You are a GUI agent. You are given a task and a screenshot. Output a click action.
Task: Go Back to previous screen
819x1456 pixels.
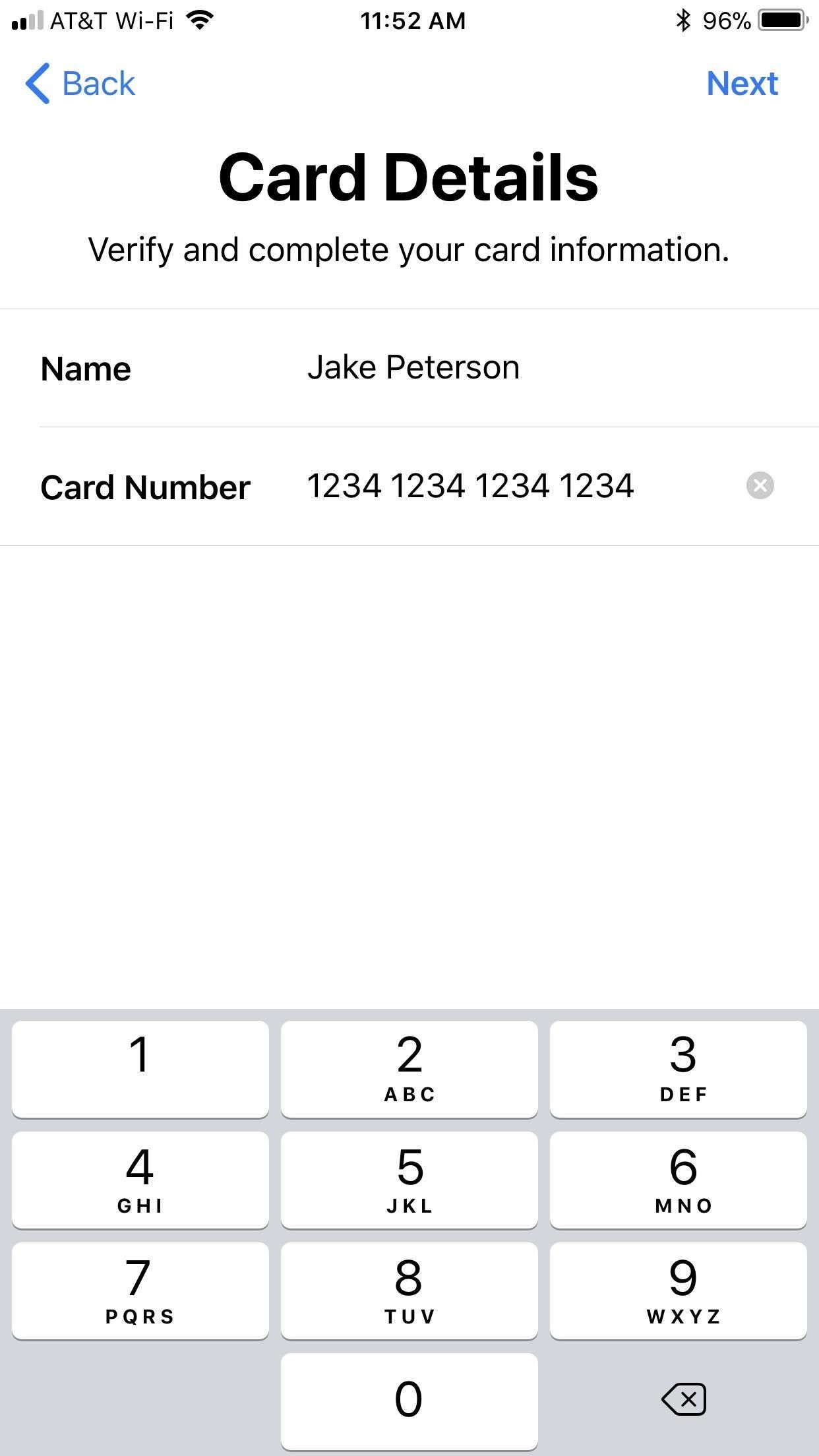click(x=98, y=83)
